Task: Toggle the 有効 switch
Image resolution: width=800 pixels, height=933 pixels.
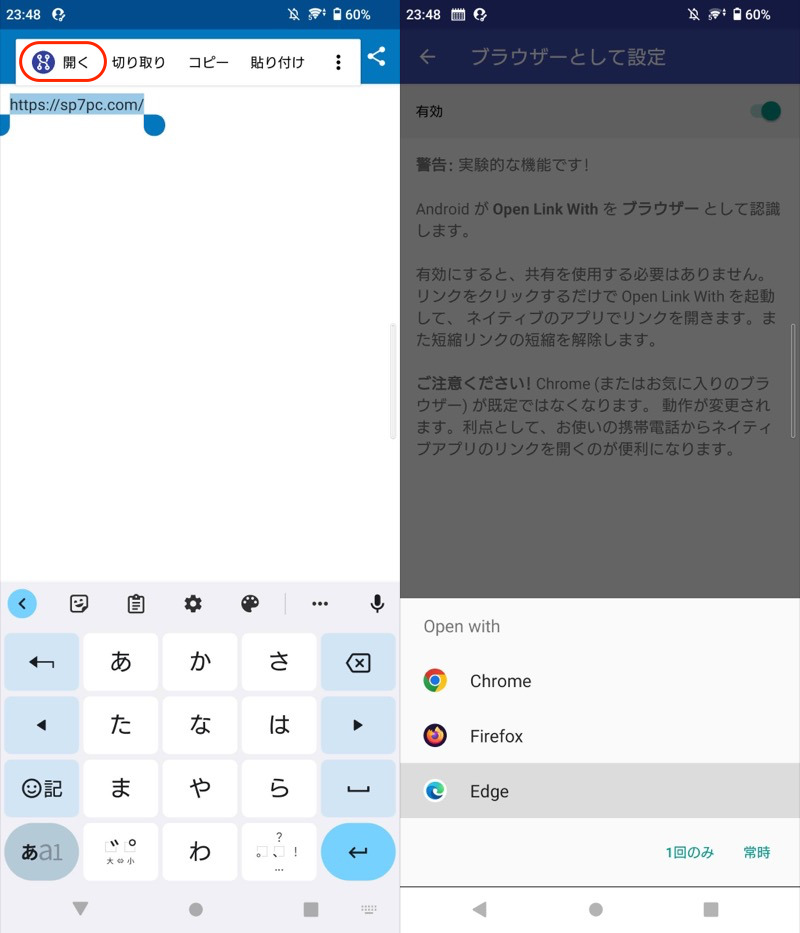Action: [766, 111]
